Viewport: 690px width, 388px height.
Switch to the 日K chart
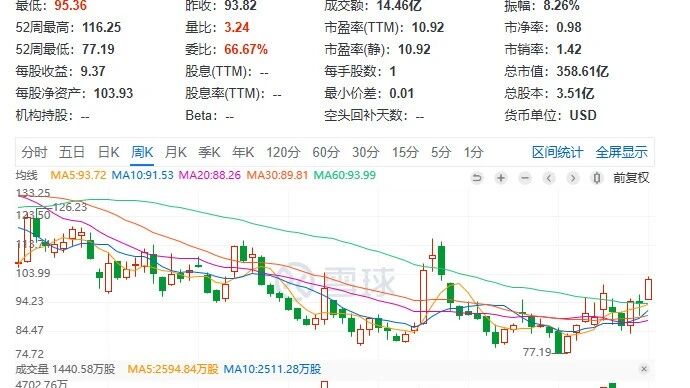(108, 152)
